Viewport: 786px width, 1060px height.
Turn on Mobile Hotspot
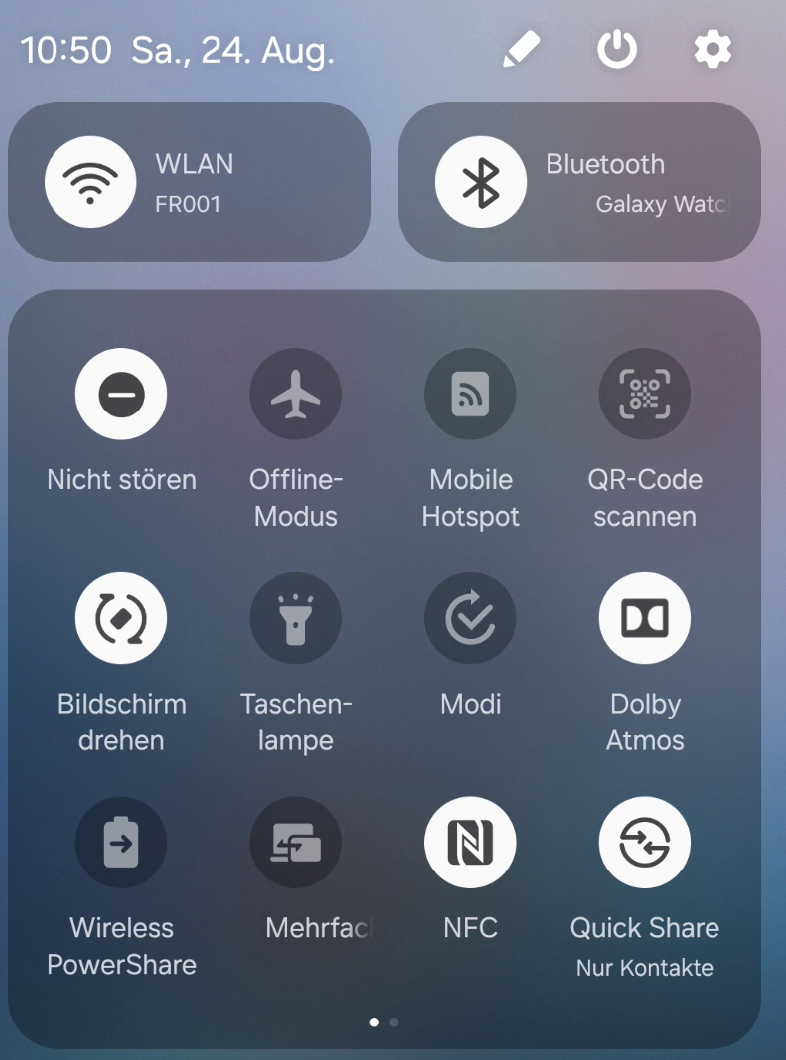click(470, 394)
